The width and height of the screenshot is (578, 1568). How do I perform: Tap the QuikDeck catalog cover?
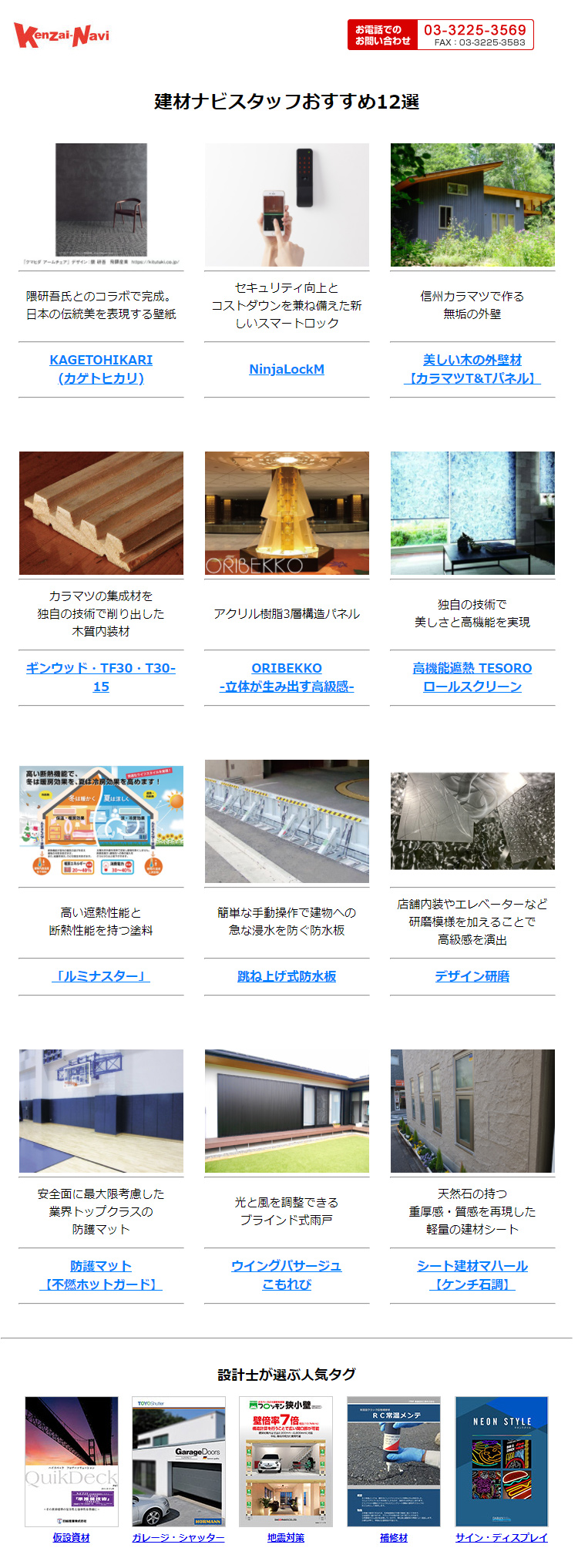pos(72,1462)
